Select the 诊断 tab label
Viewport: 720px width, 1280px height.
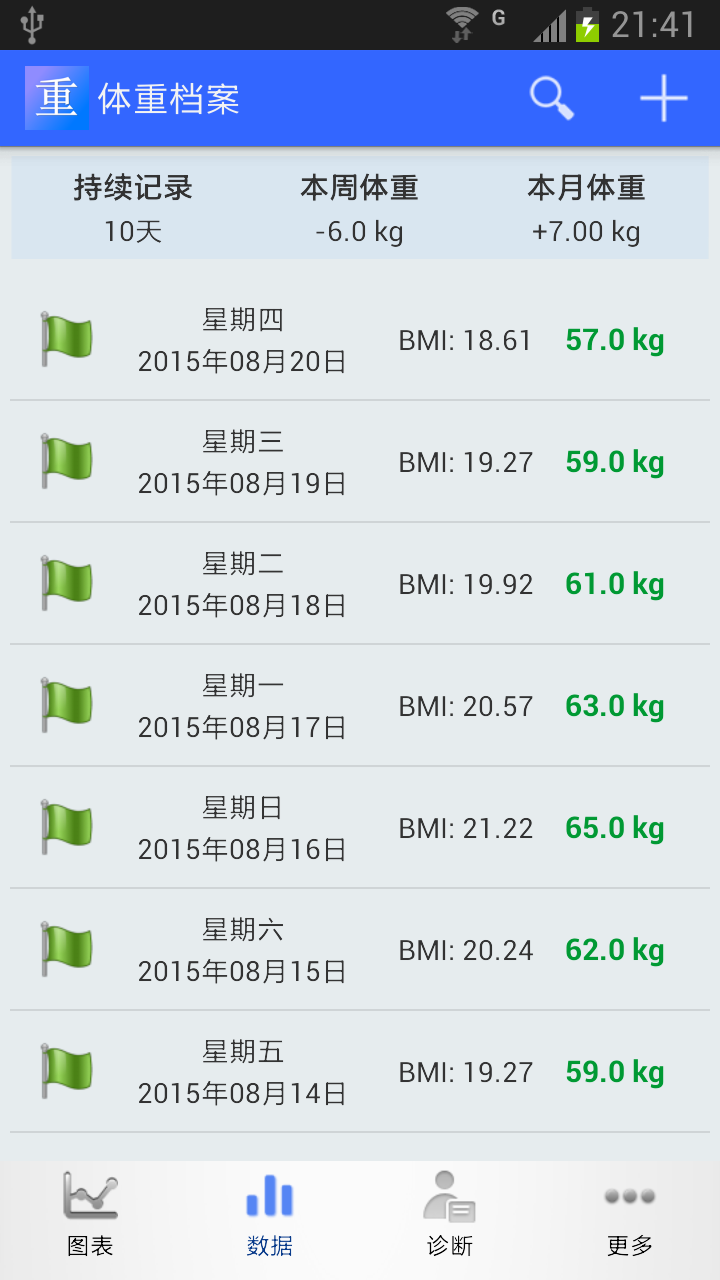[449, 1245]
